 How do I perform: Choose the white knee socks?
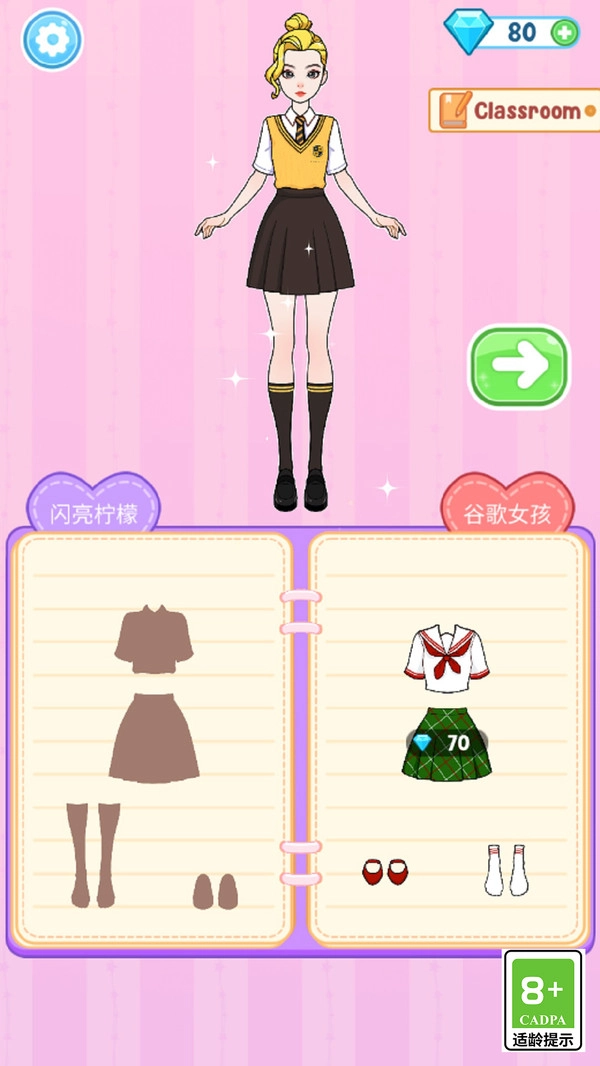pos(505,869)
